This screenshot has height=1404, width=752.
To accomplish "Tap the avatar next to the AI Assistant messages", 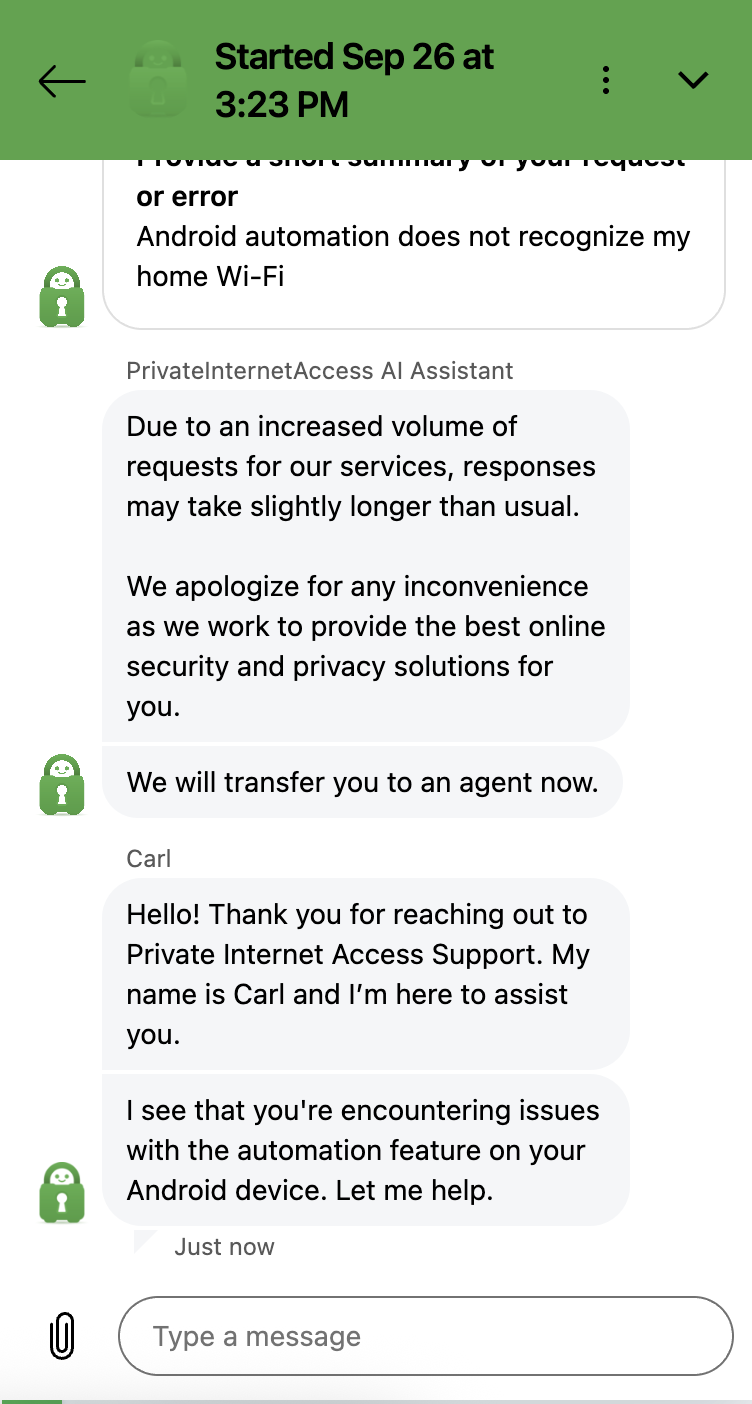I will (61, 784).
